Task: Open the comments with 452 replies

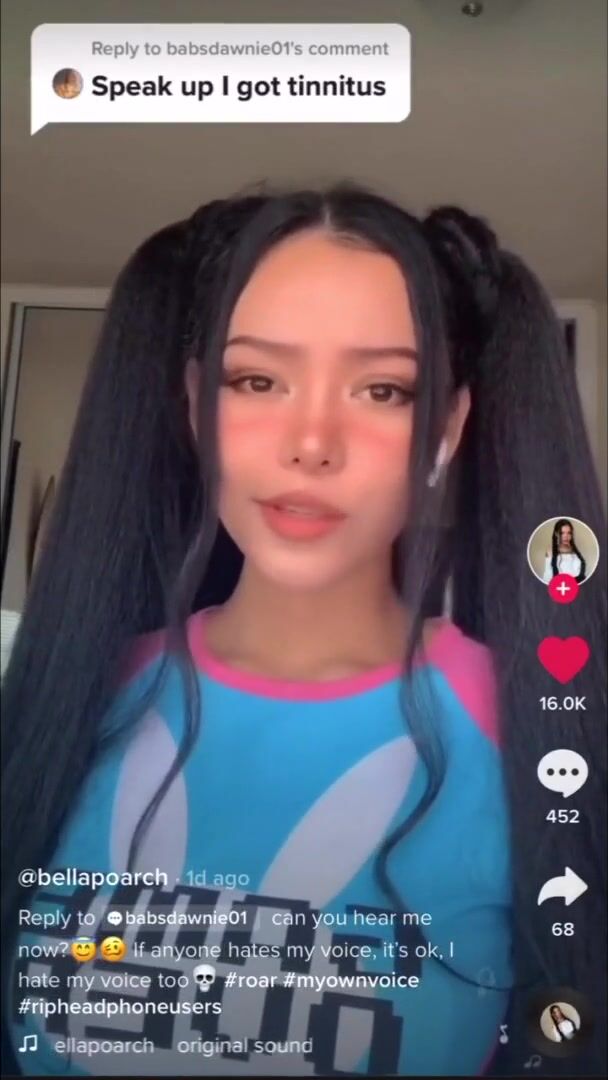Action: pyautogui.click(x=563, y=773)
